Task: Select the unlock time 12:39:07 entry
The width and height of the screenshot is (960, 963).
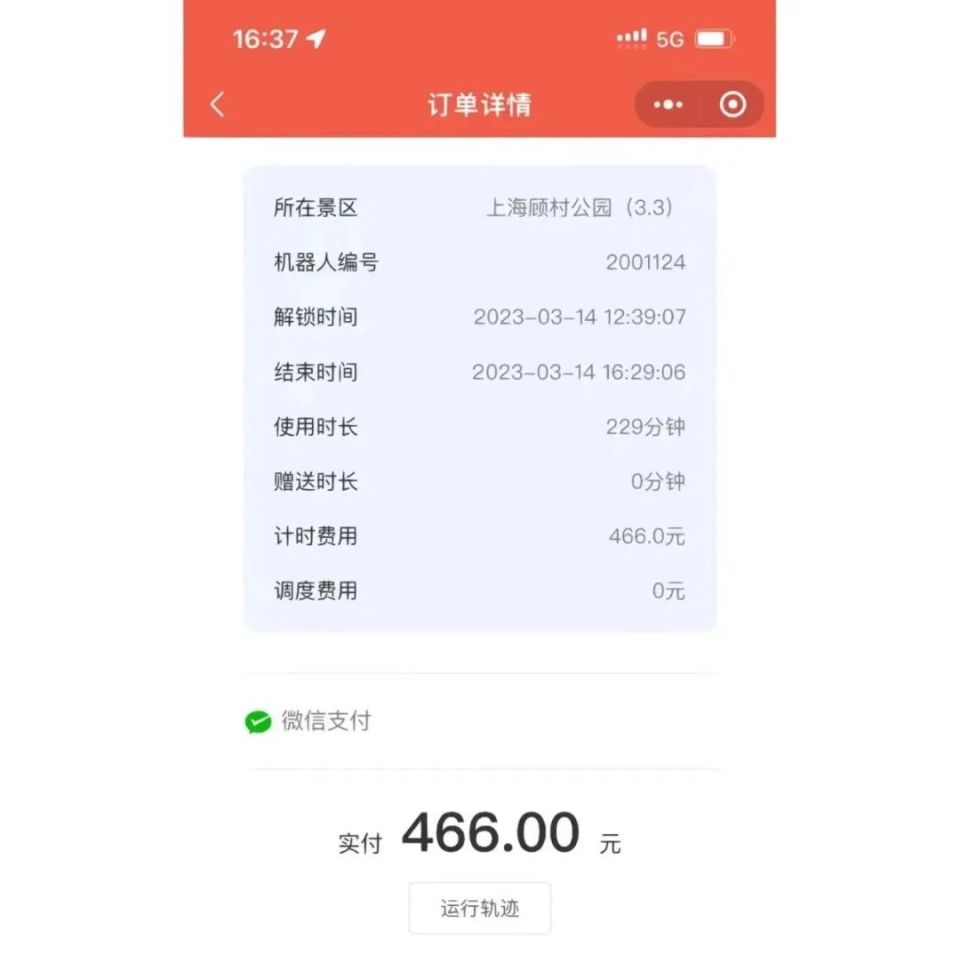Action: (x=580, y=317)
